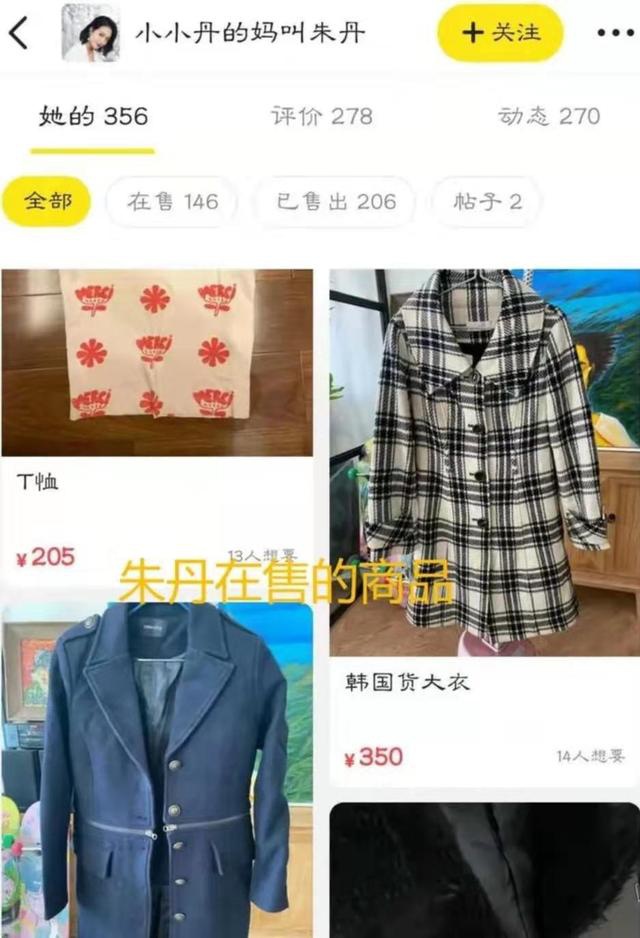Filter by 已售出 206 items
The height and width of the screenshot is (938, 640).
click(x=336, y=202)
